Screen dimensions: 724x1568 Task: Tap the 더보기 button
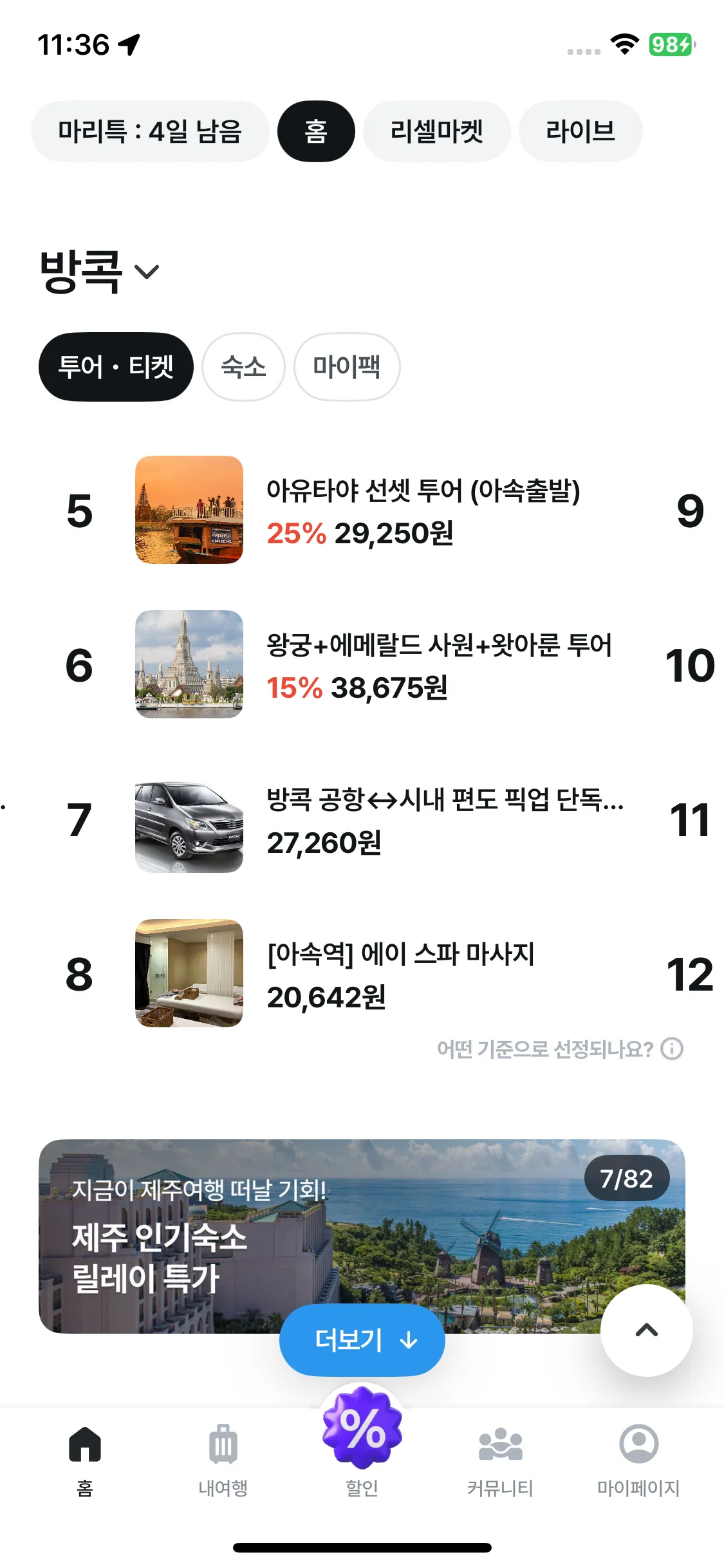coord(362,1340)
